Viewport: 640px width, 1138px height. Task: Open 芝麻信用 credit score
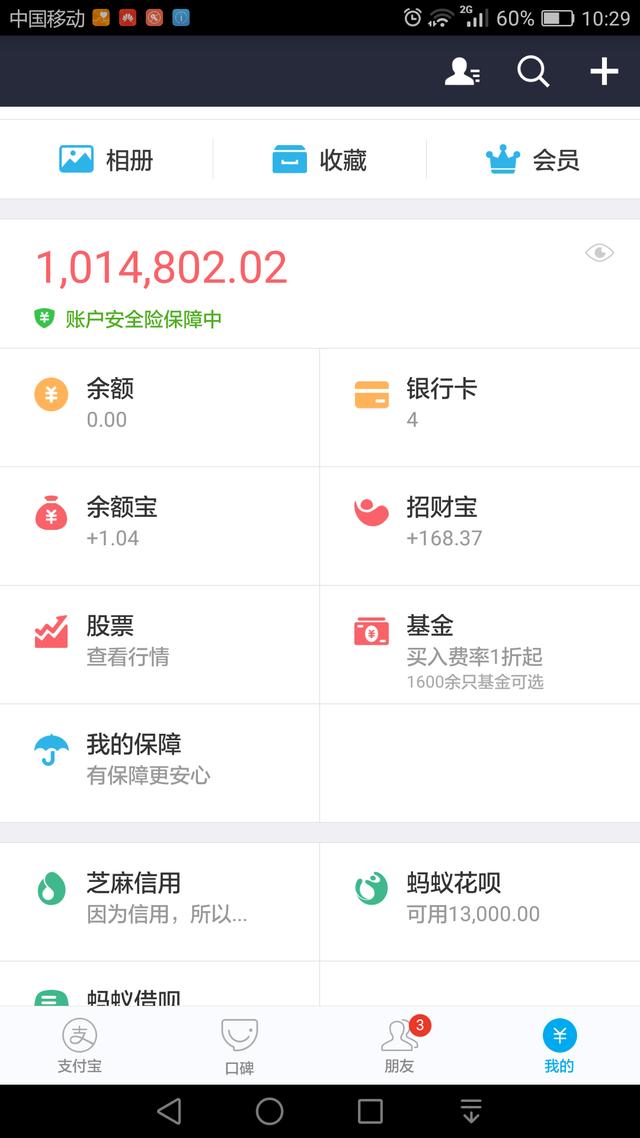pyautogui.click(x=160, y=901)
